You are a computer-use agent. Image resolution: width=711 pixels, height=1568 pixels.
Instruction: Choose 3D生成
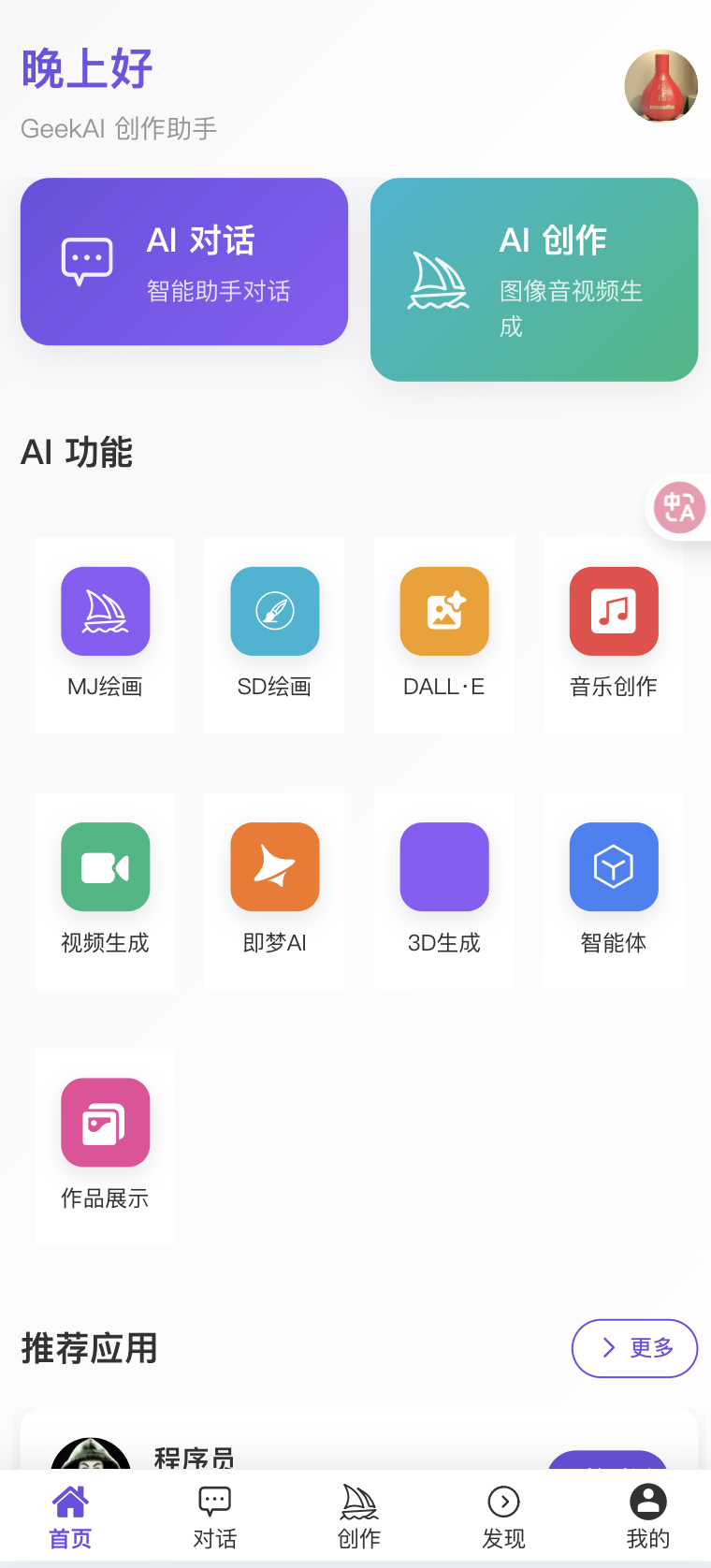tap(444, 889)
